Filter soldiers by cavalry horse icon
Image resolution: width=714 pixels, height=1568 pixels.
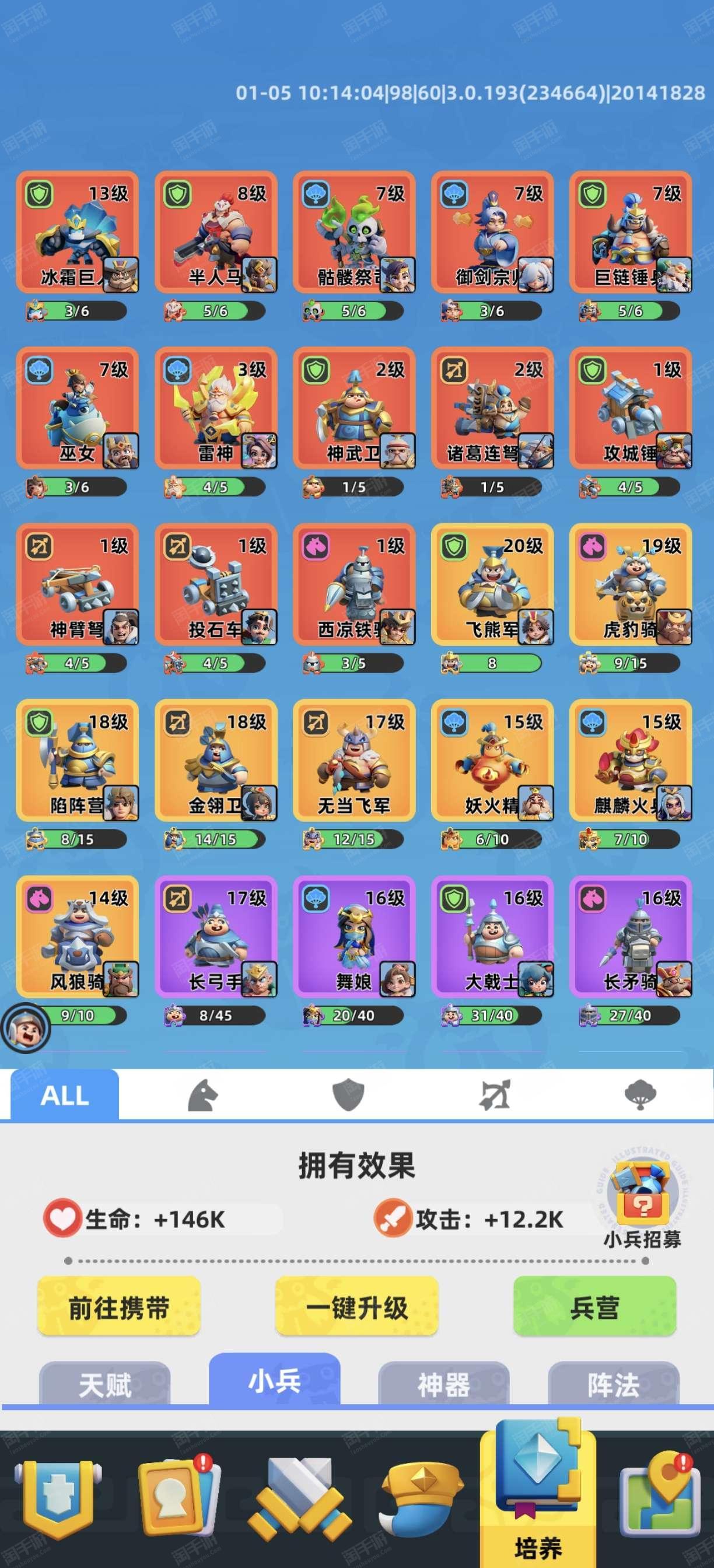coord(202,1095)
